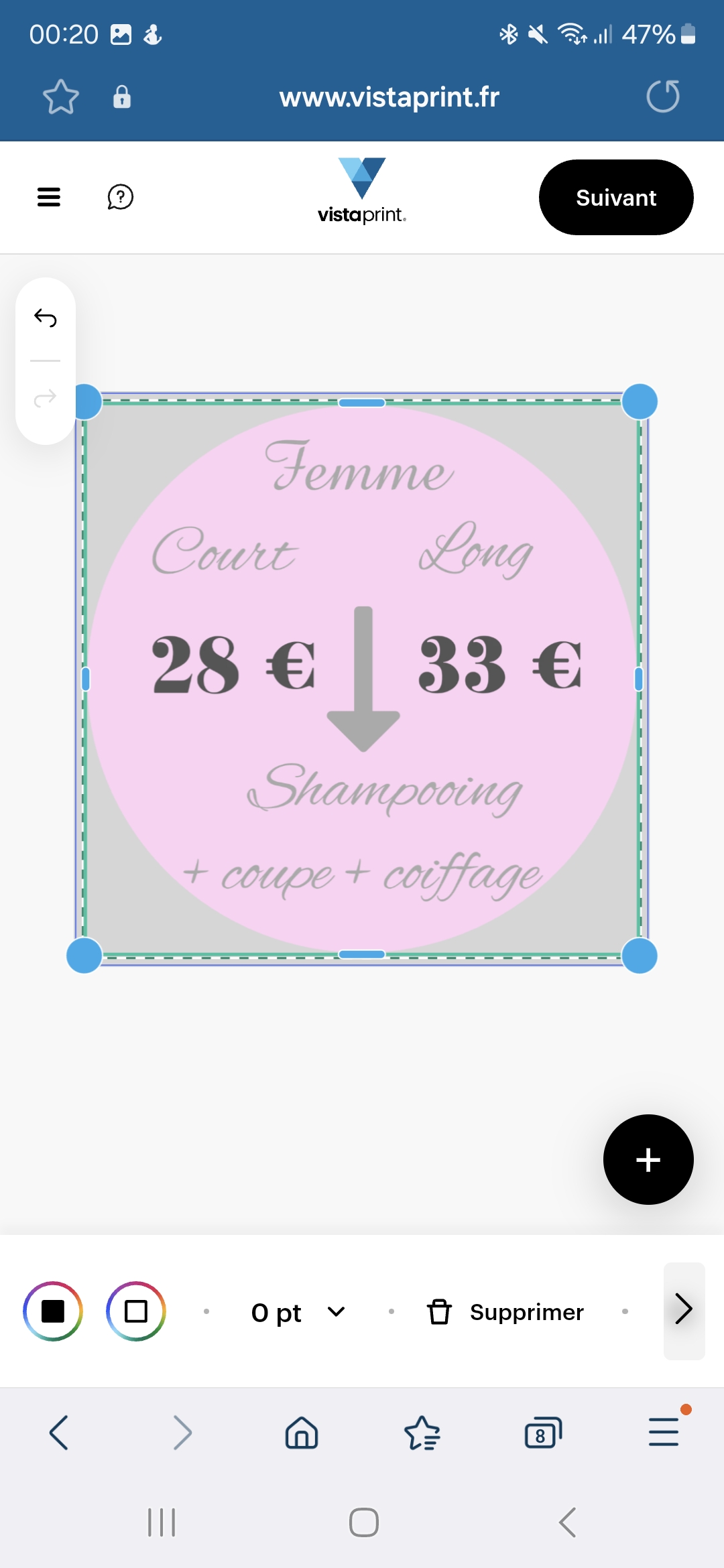Screen dimensions: 724x1568
Task: Open the browser tabs switcher
Action: 543,1433
